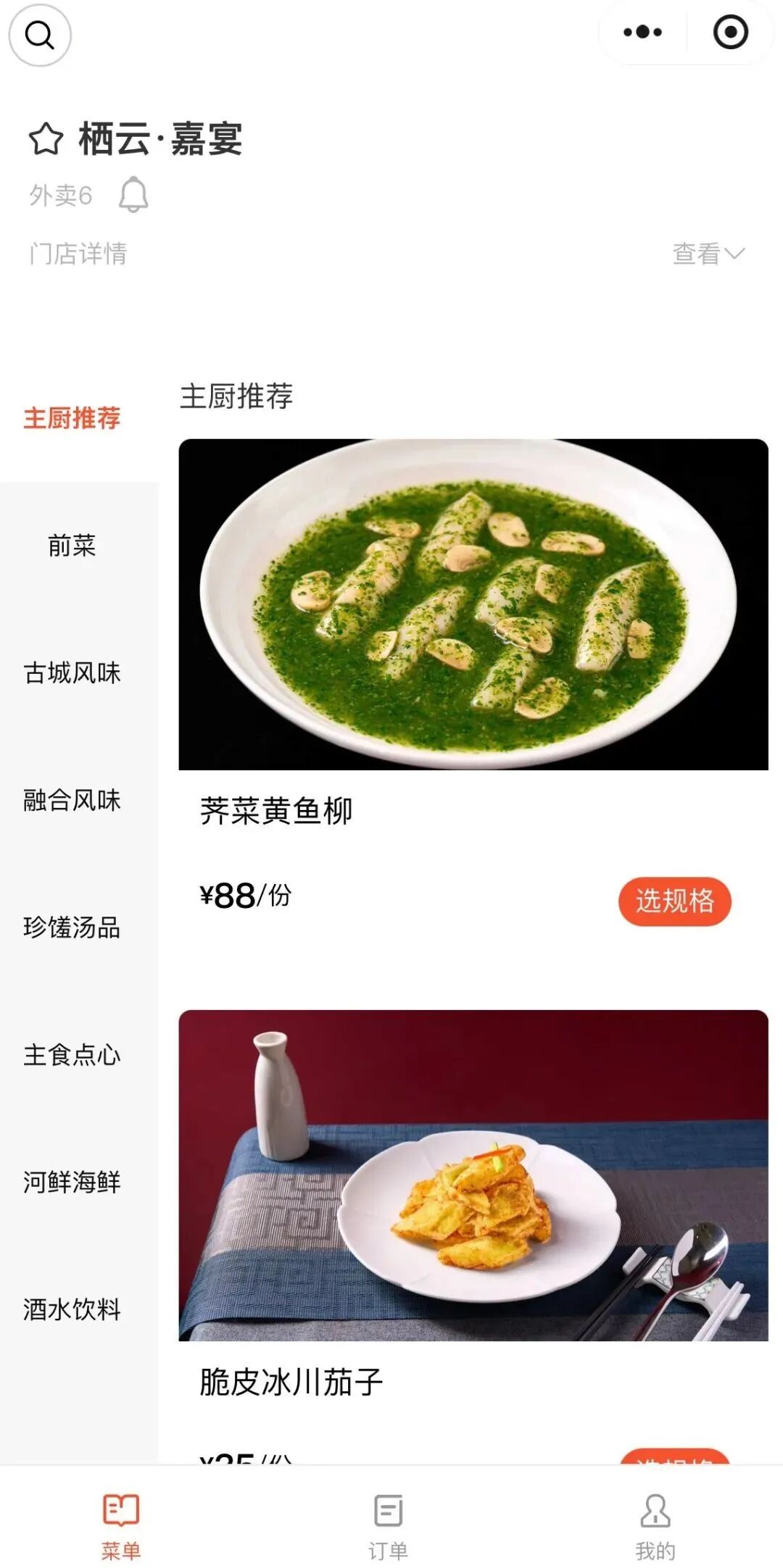Open the mini program more-options menu
Screen dimensions: 783x1568
point(642,32)
